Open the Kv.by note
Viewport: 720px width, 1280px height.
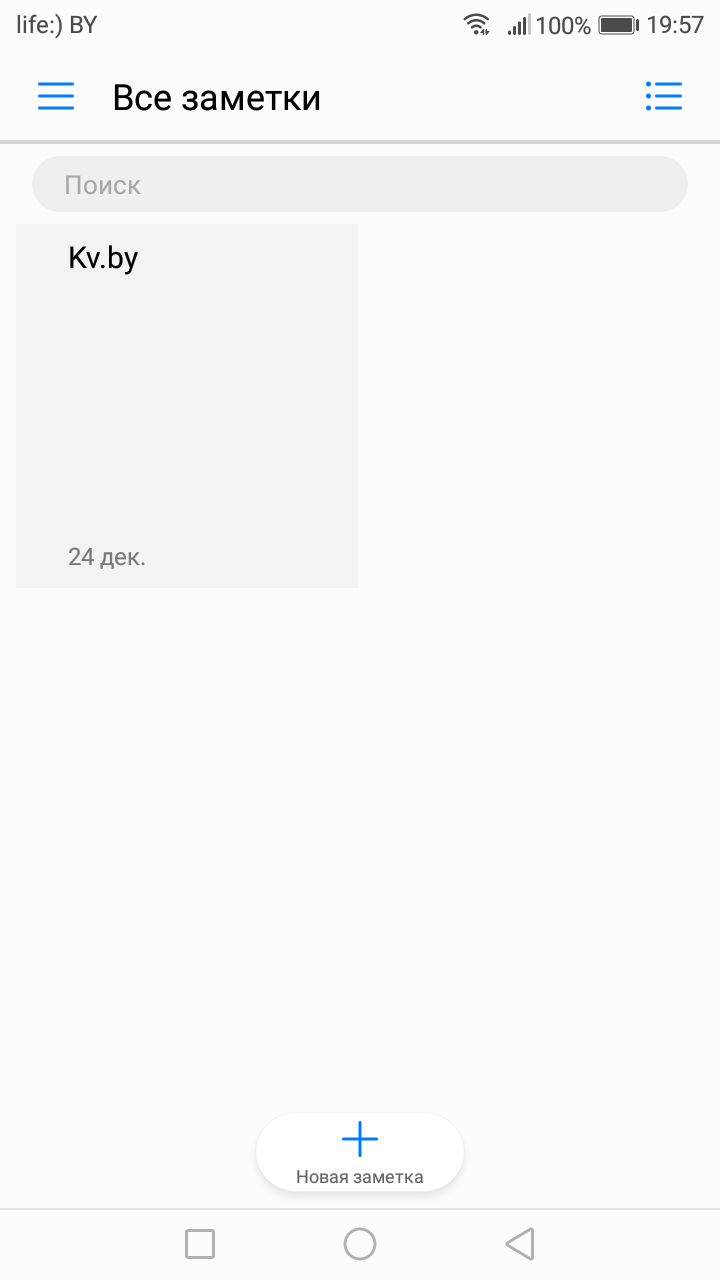point(187,406)
